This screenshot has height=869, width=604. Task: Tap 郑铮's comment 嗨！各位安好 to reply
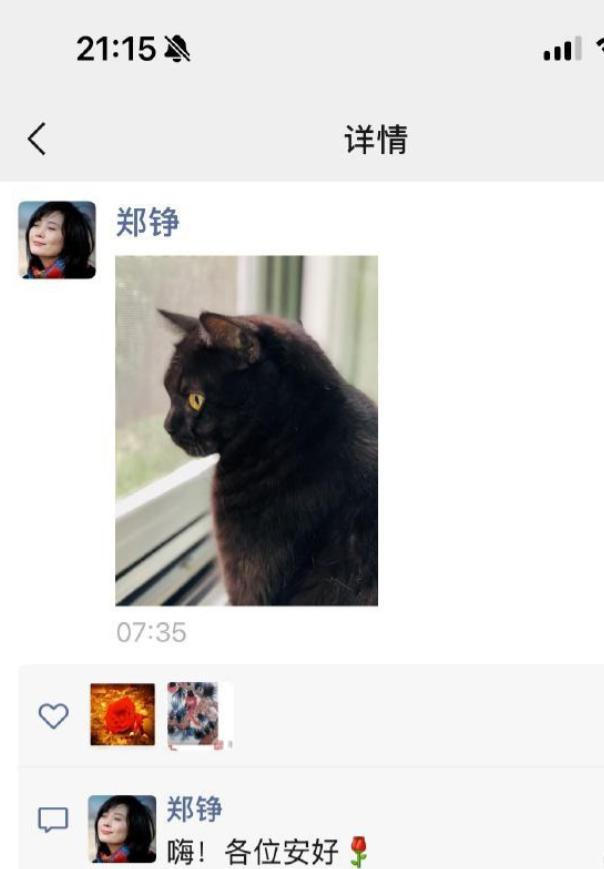click(x=268, y=852)
